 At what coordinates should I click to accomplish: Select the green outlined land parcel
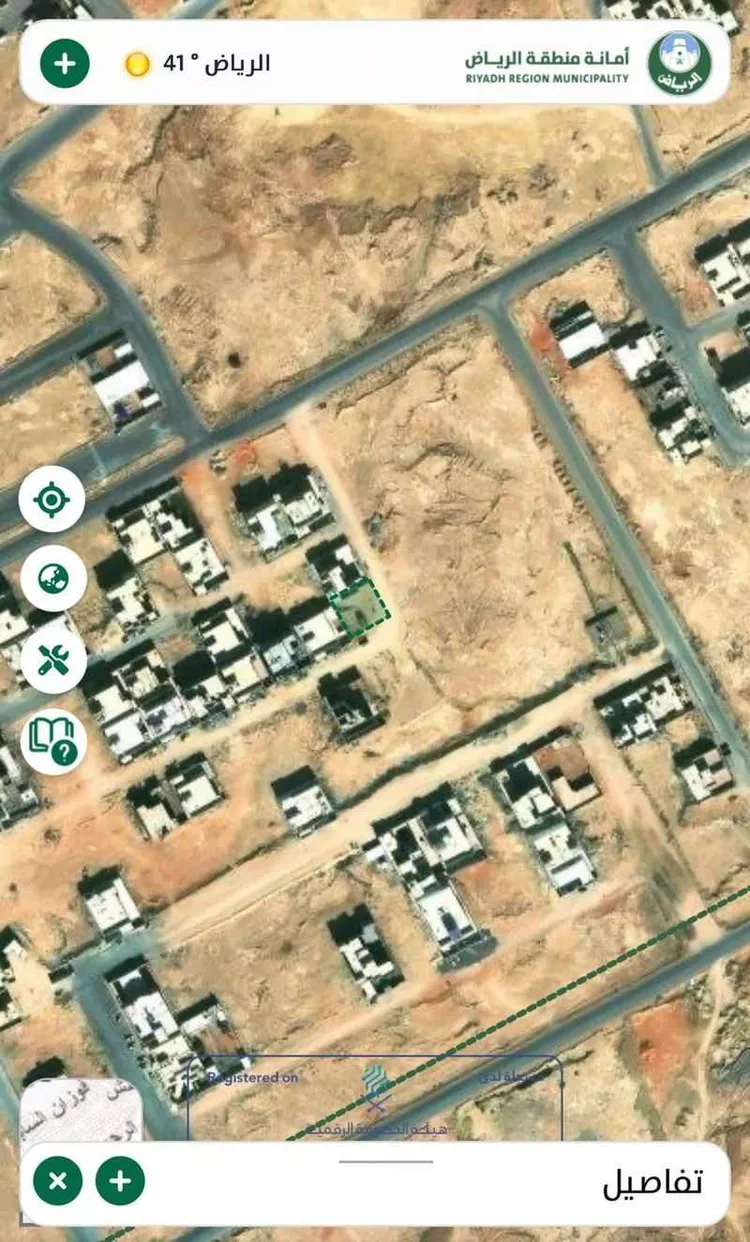361,607
